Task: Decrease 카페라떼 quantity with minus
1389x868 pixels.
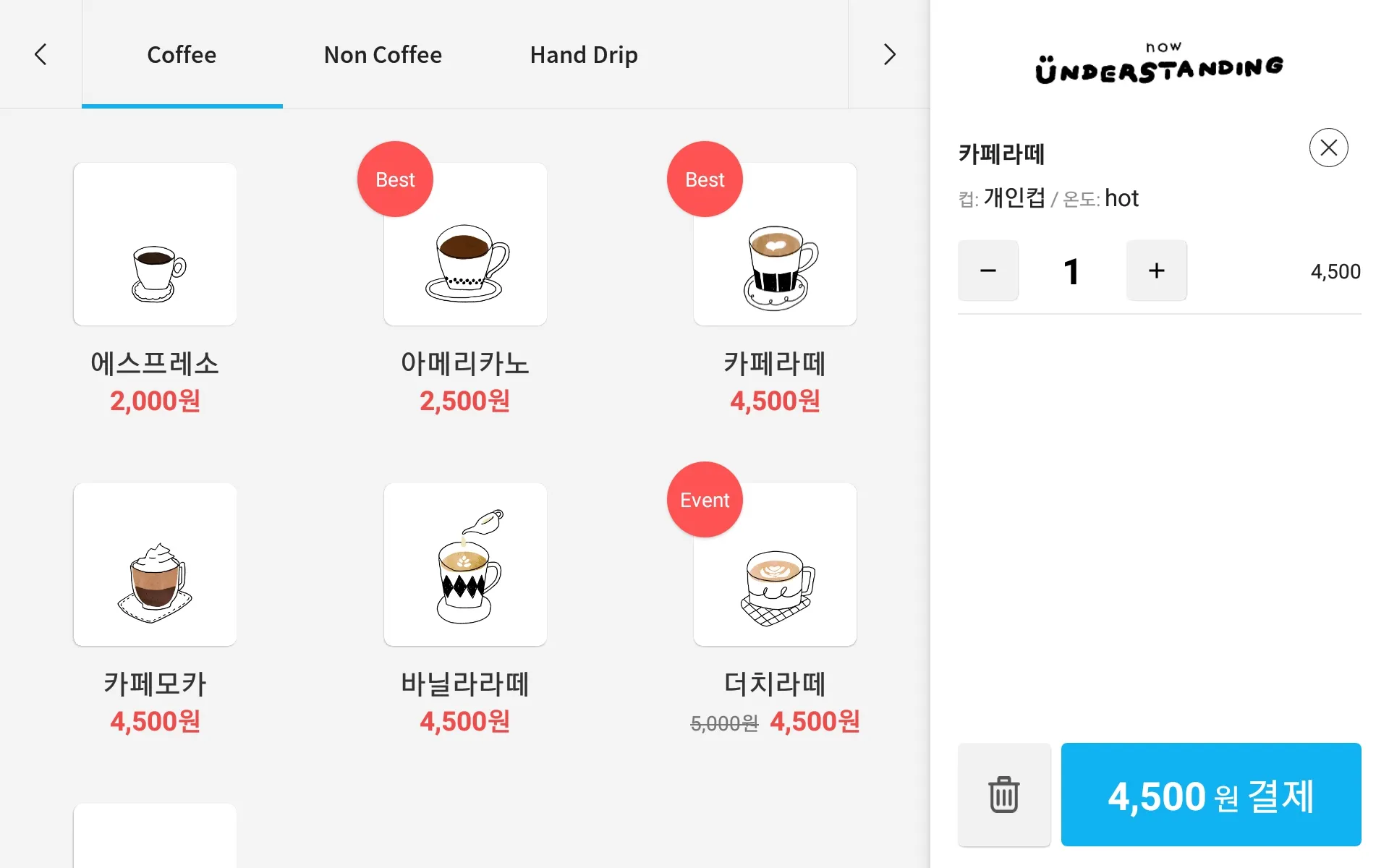Action: [988, 271]
